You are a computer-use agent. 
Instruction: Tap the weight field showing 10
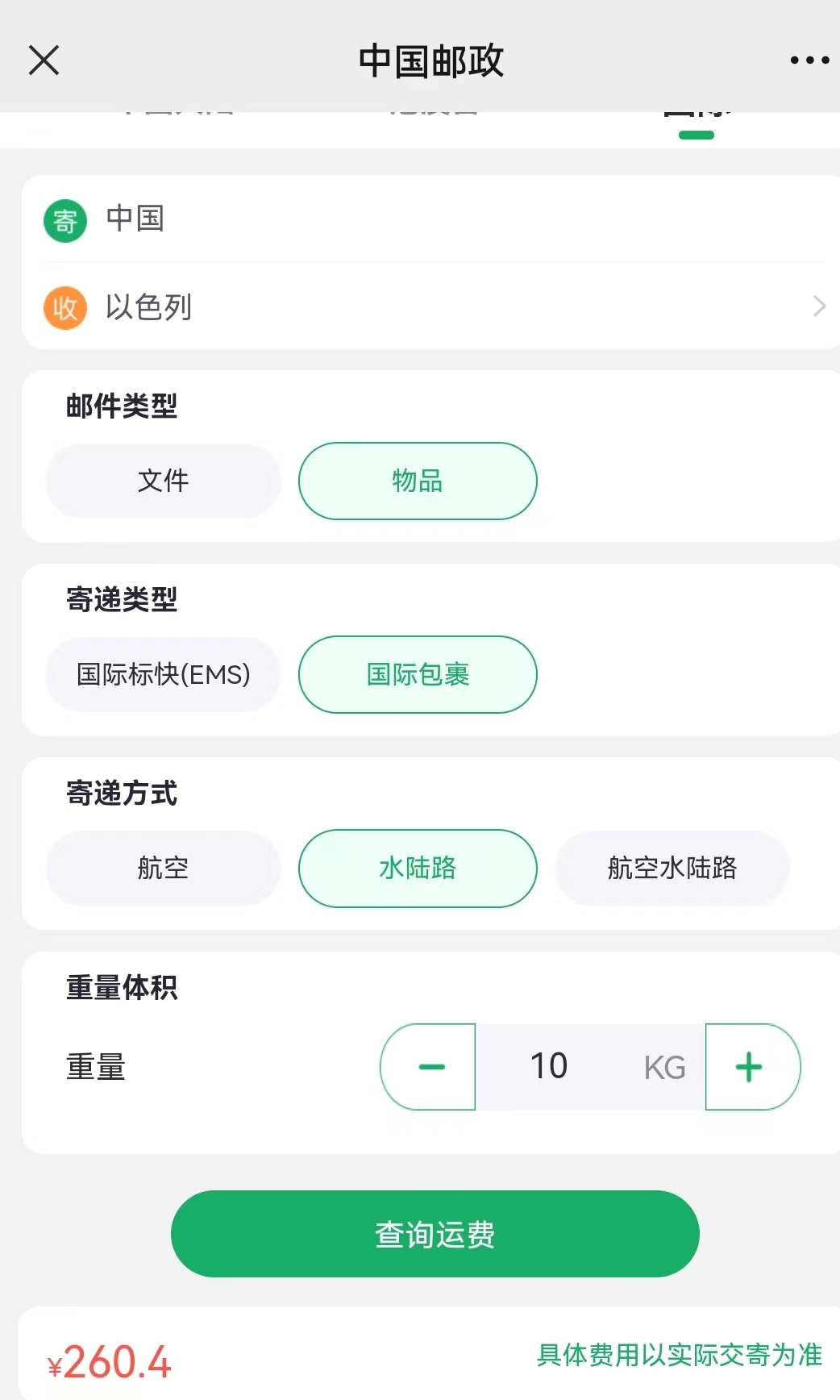tap(549, 1066)
